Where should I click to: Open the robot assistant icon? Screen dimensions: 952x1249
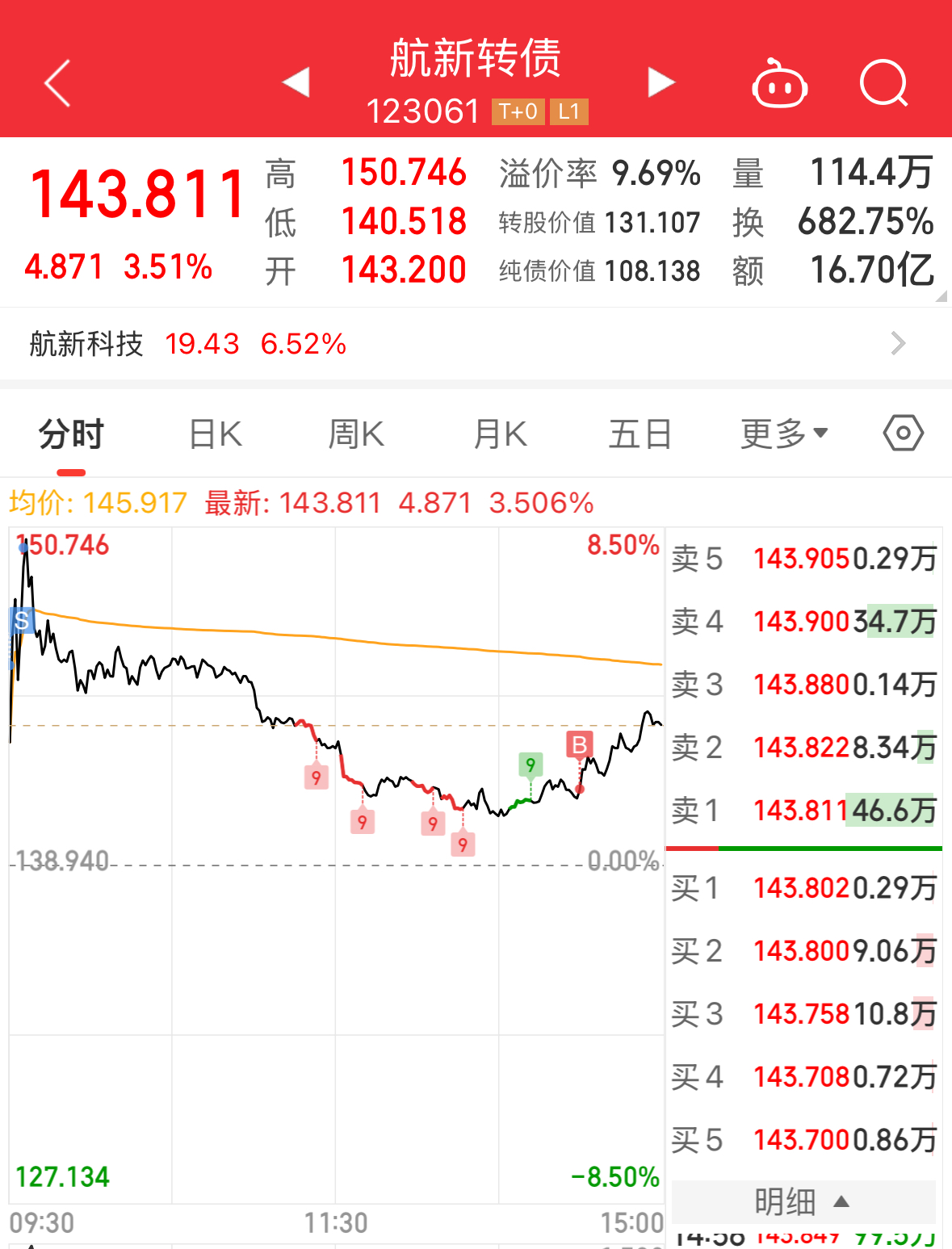[779, 83]
